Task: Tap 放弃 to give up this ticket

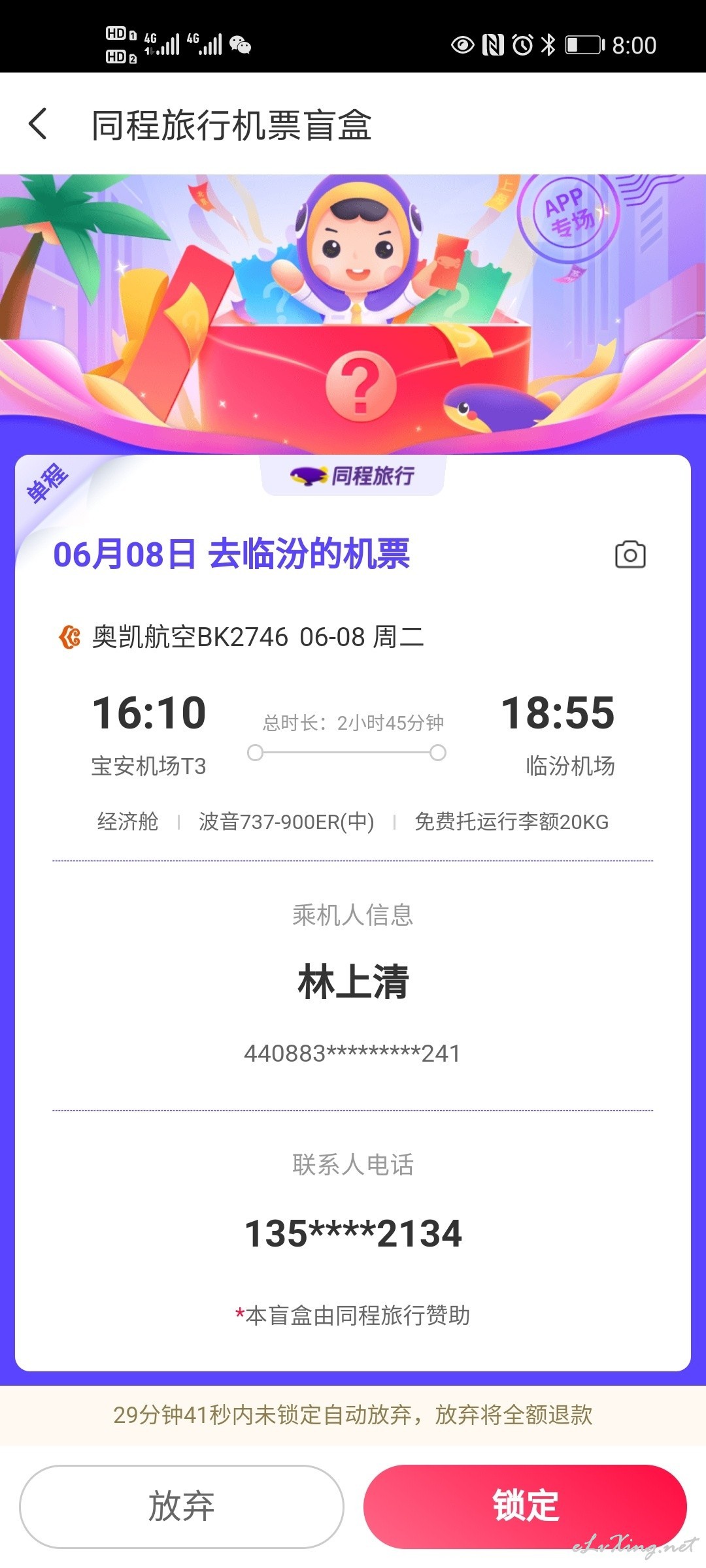Action: 182,1506
